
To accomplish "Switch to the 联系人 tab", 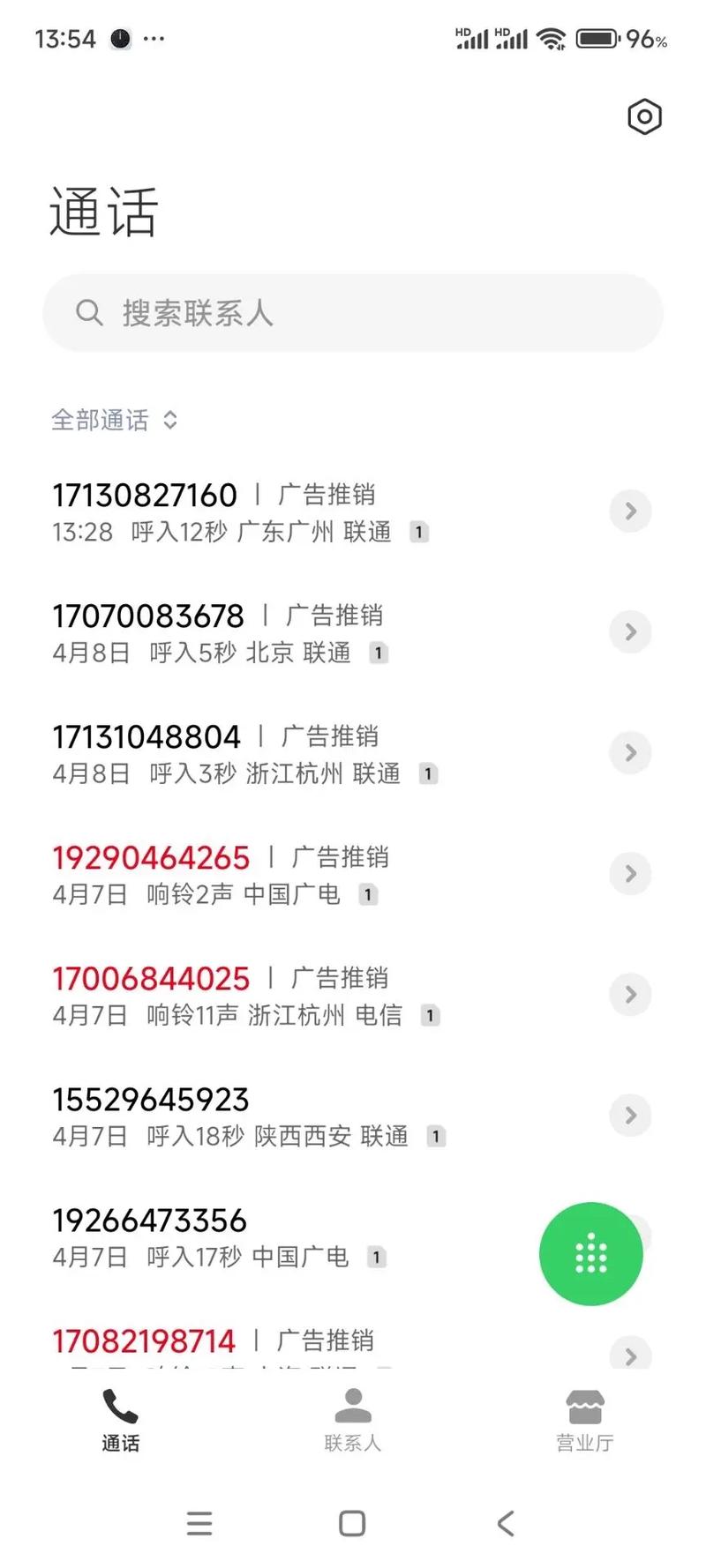I will click(353, 1419).
